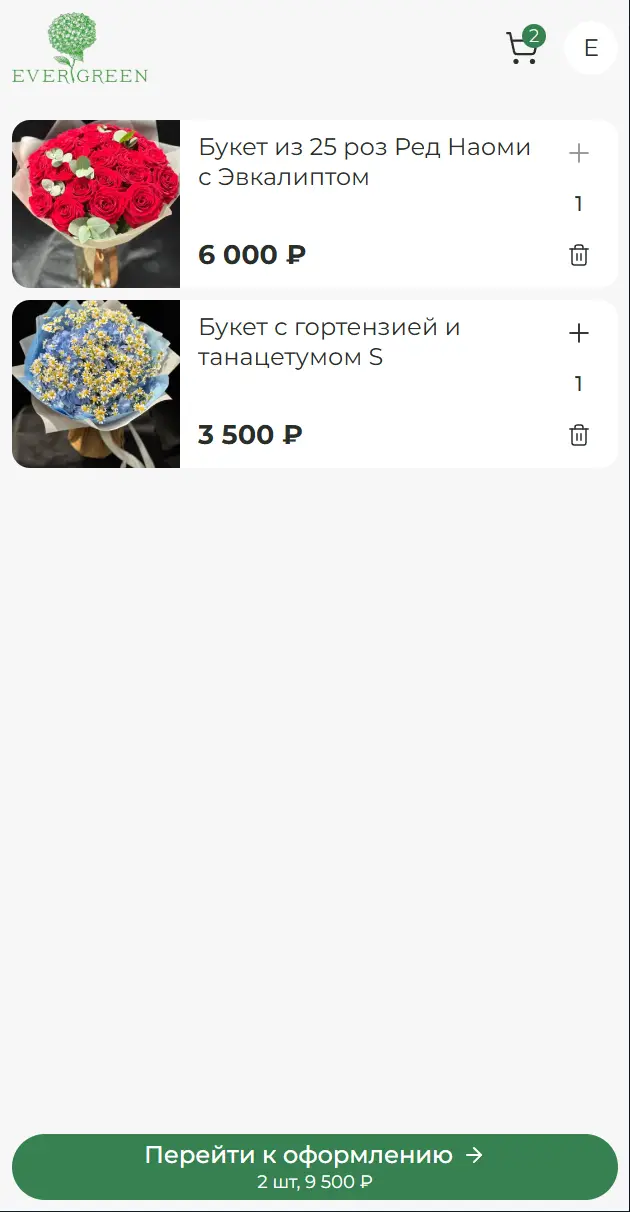Delete the hydrangea and tanacetum bouquet
This screenshot has width=630, height=1212.
(578, 435)
